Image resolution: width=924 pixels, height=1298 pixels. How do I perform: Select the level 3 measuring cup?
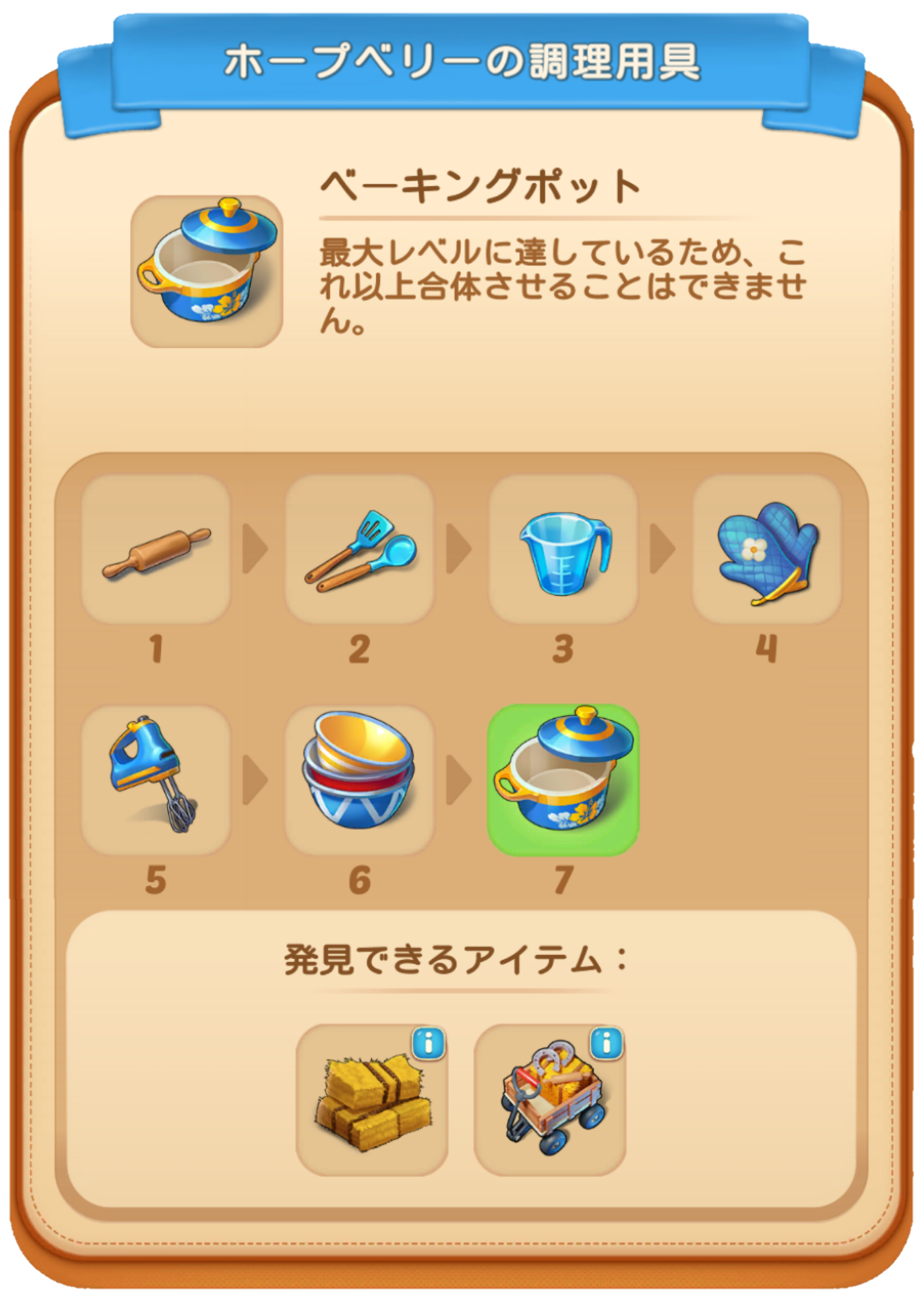pos(563,549)
